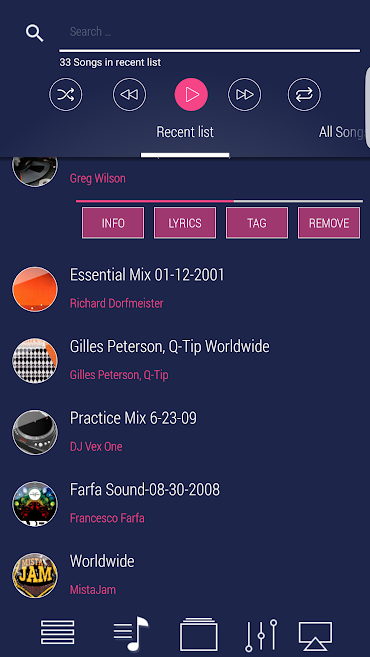Viewport: 370px width, 657px height.
Task: Open the playlist music-note icon
Action: click(131, 634)
